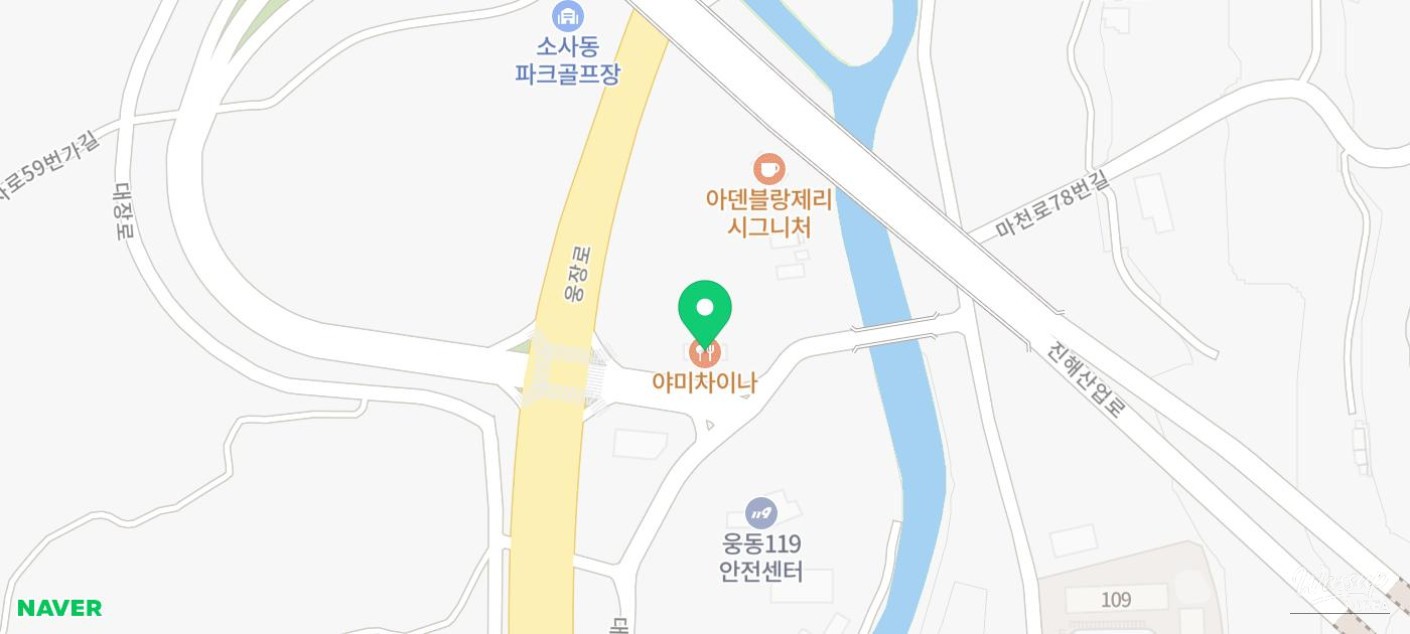1410x634 pixels.
Task: Open 소사동 파크골프장 on the map
Action: [x=568, y=17]
